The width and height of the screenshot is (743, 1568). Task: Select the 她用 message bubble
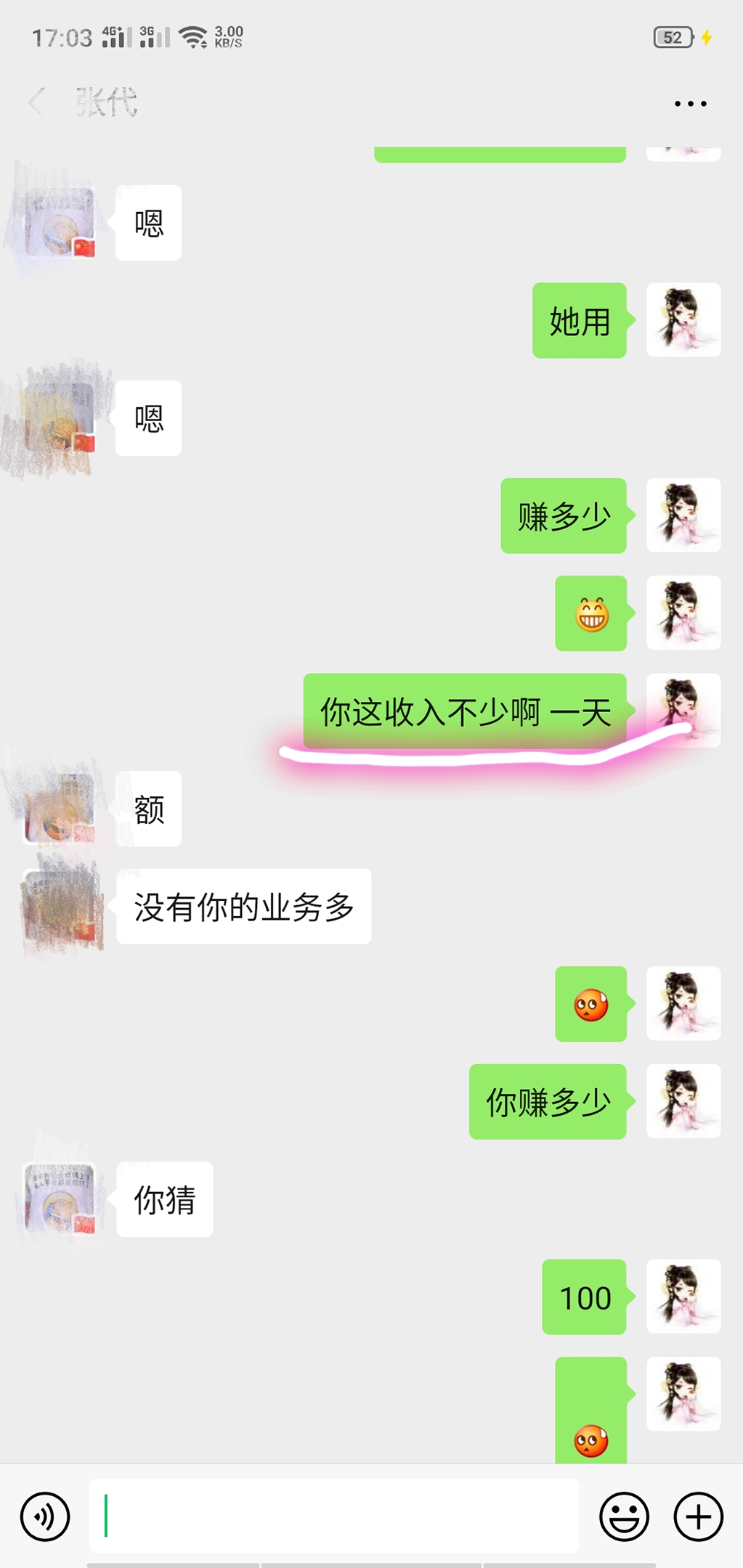click(x=579, y=322)
